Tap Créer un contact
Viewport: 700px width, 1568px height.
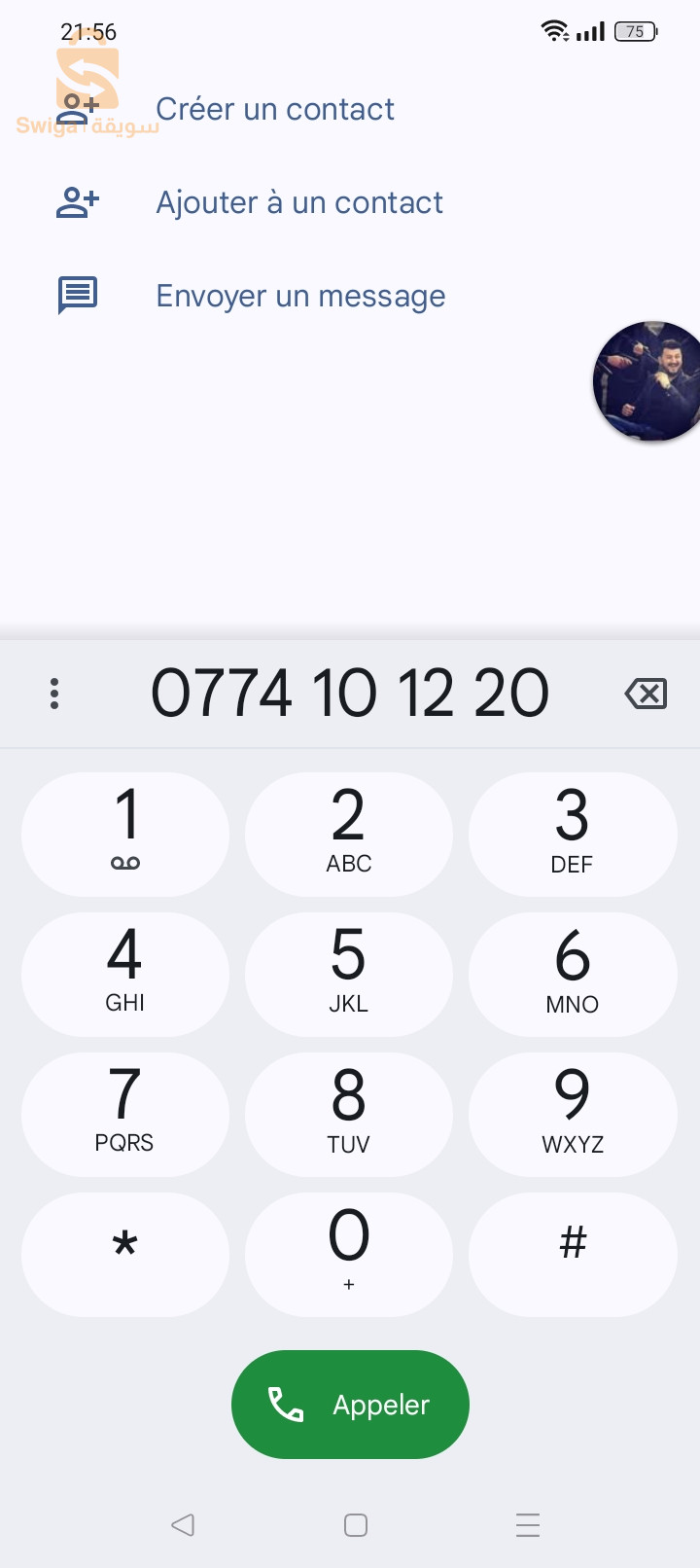[x=275, y=108]
